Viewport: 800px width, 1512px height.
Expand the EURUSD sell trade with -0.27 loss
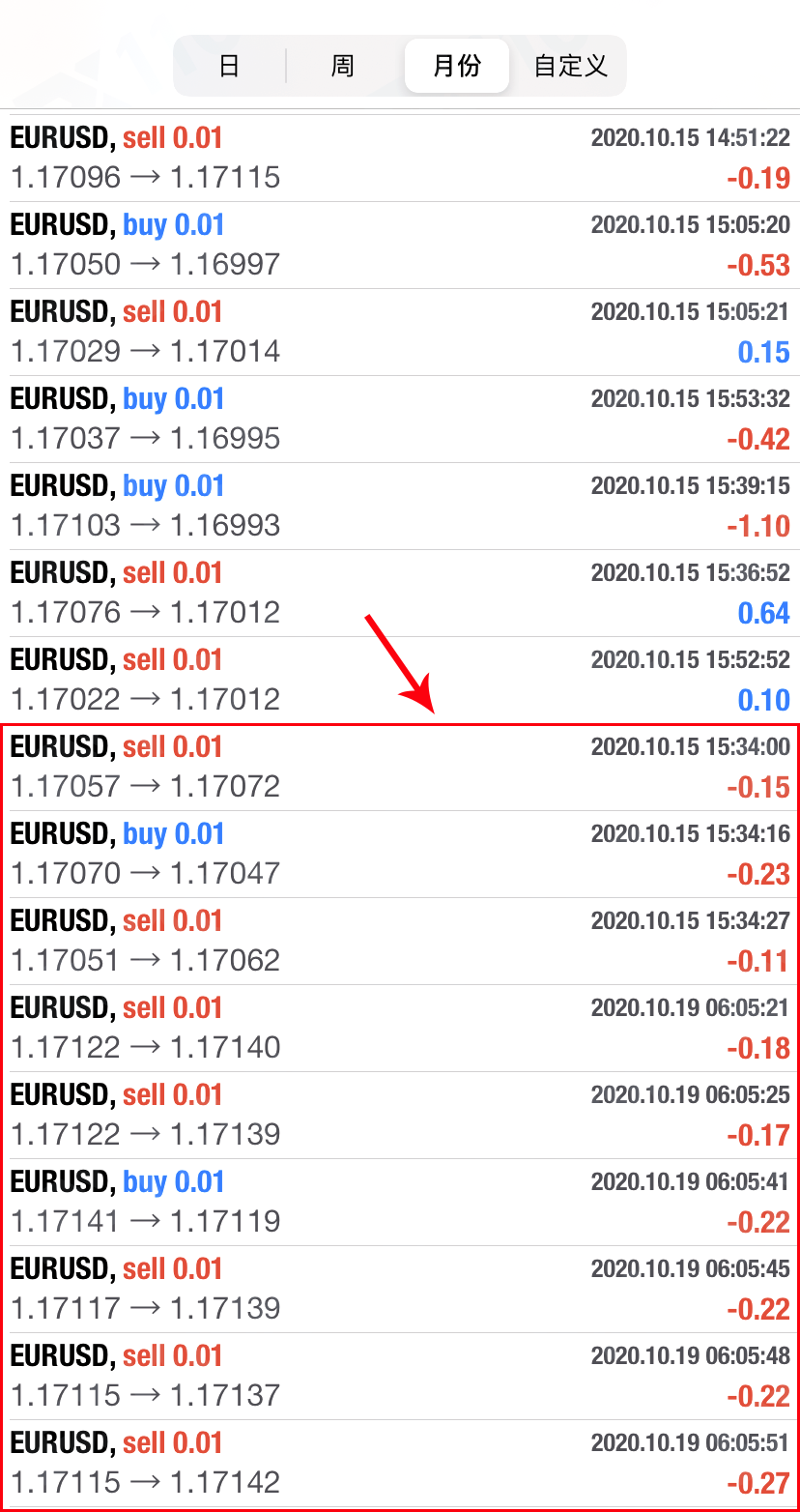coord(400,1463)
